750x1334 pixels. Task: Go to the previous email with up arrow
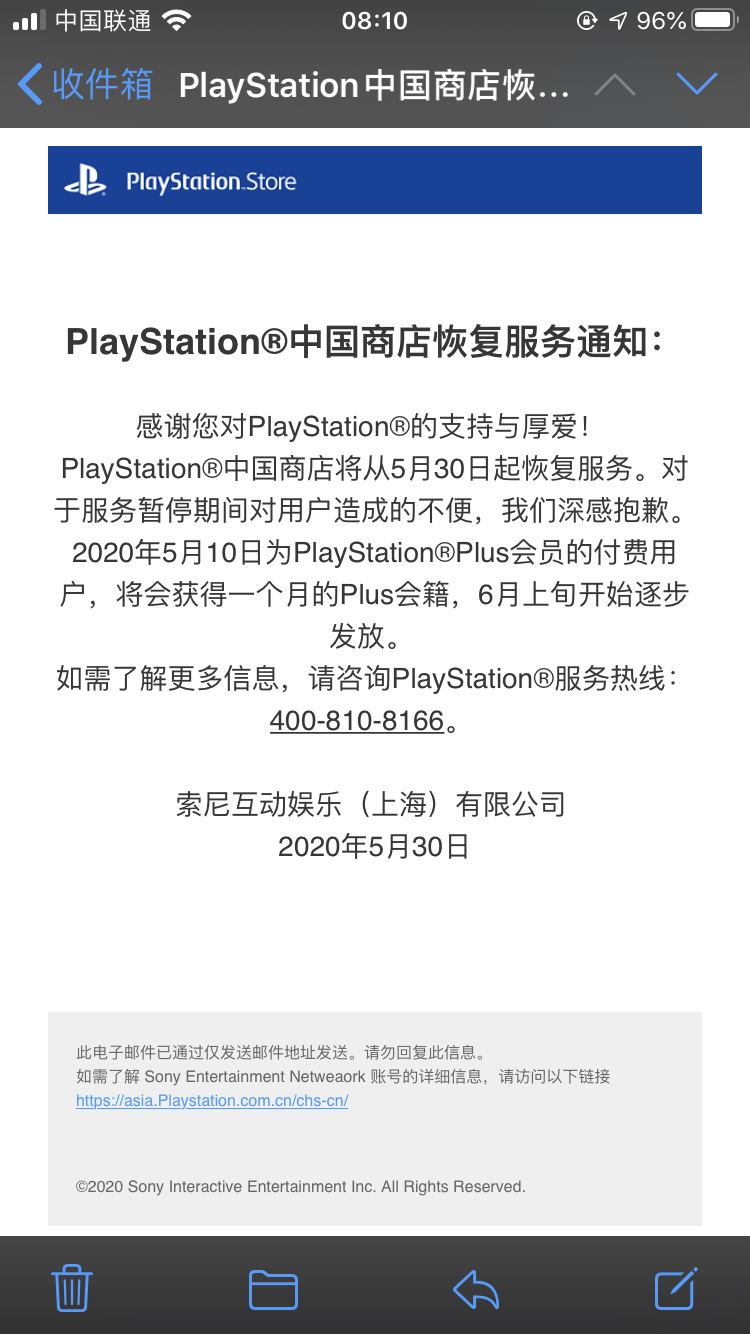click(x=614, y=85)
